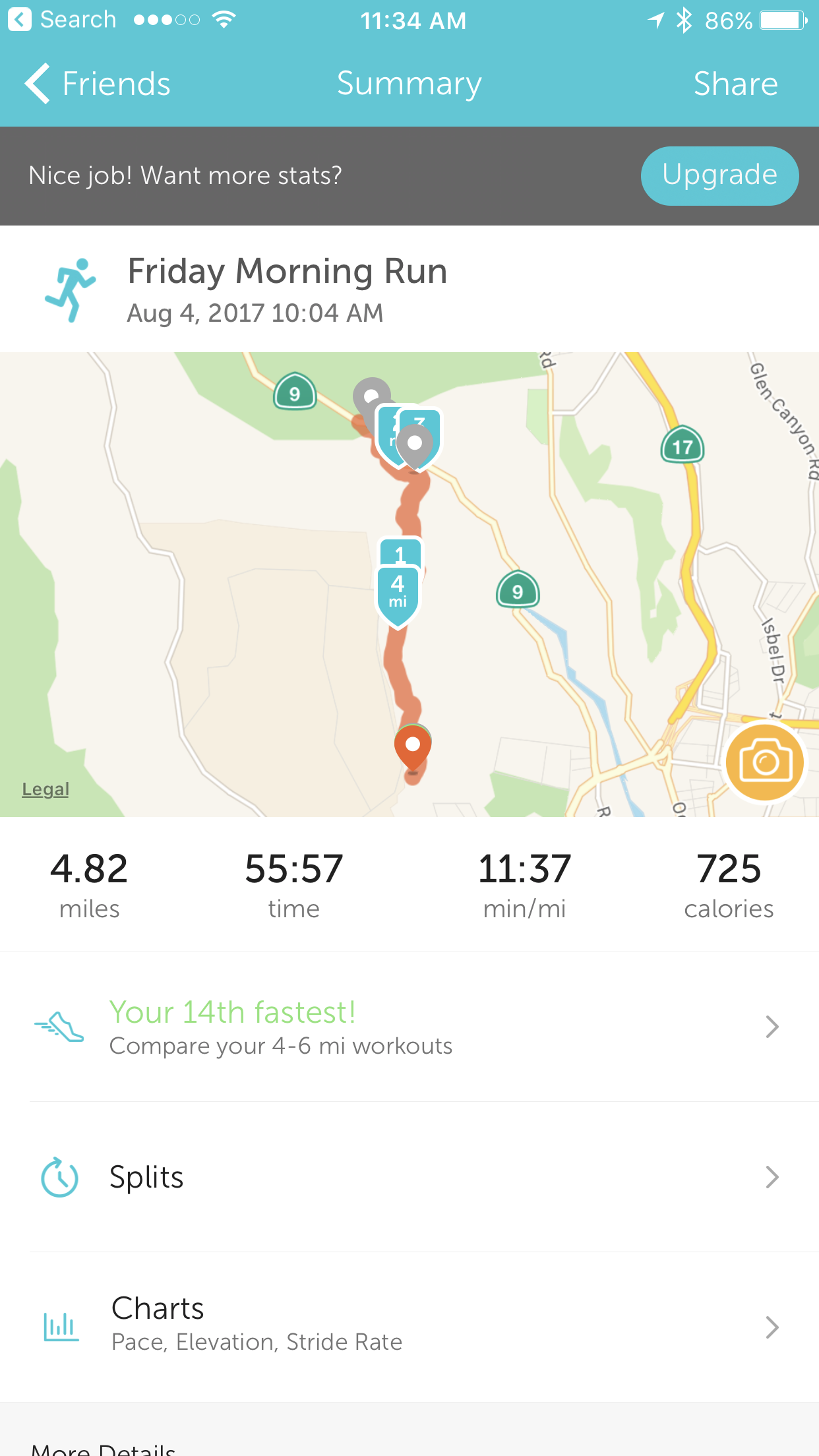Go back to Friends
The image size is (819, 1456).
click(98, 84)
